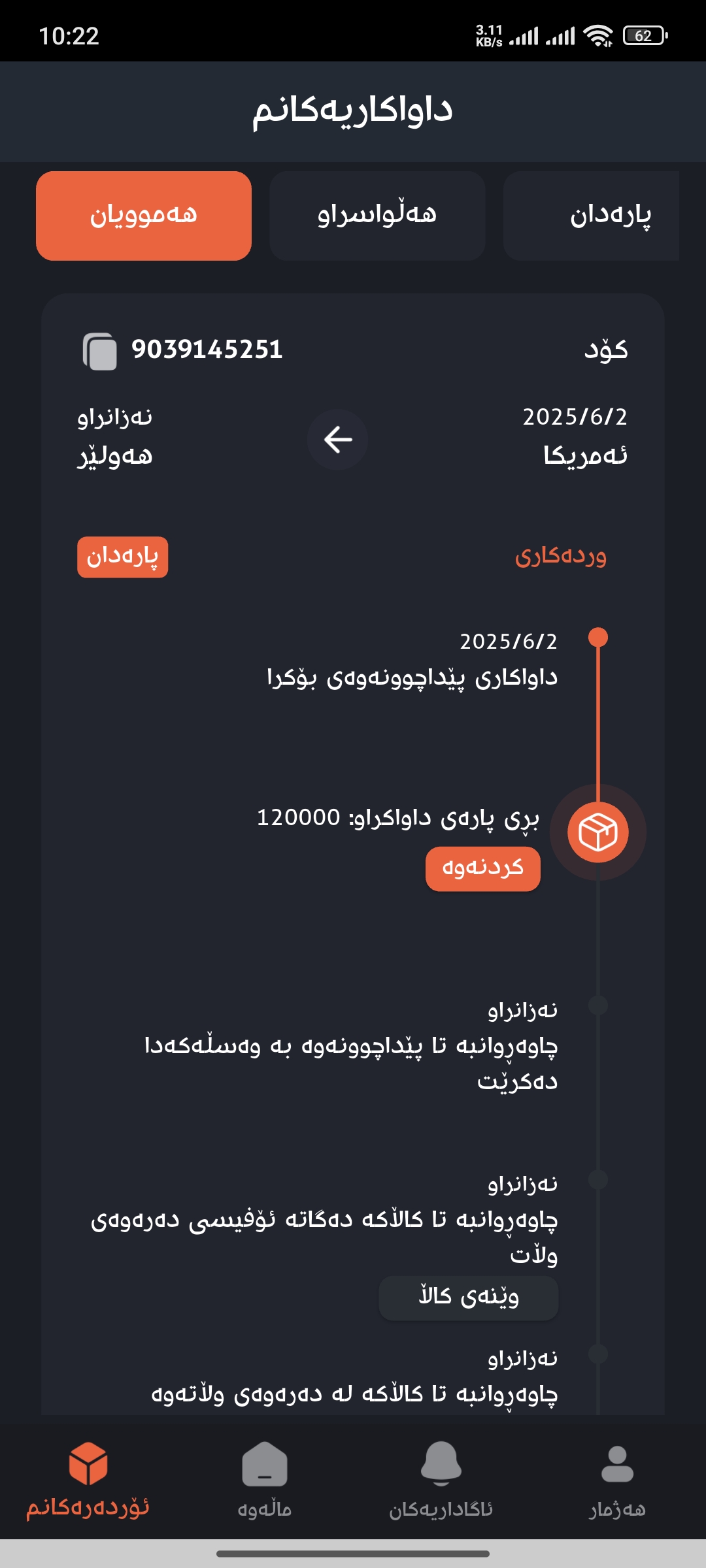706x1568 pixels.
Task: Tap the کردنەوە button
Action: pos(482,868)
